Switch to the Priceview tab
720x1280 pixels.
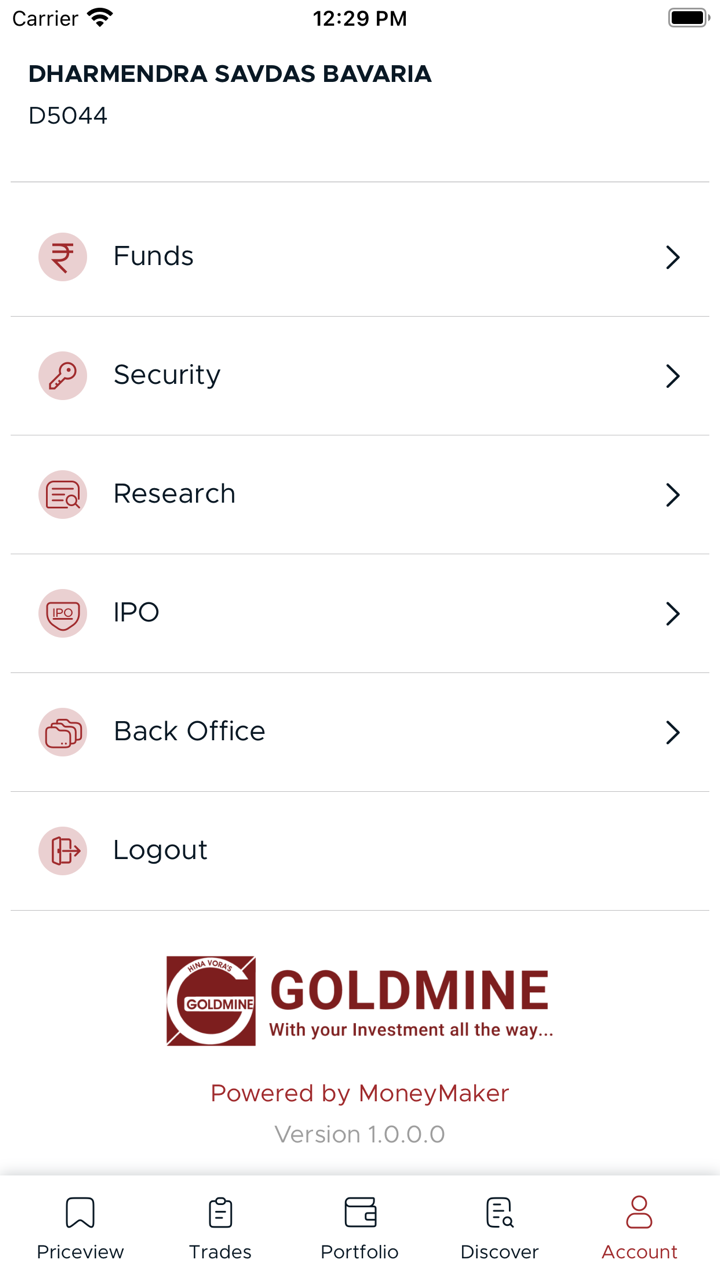coord(80,1228)
